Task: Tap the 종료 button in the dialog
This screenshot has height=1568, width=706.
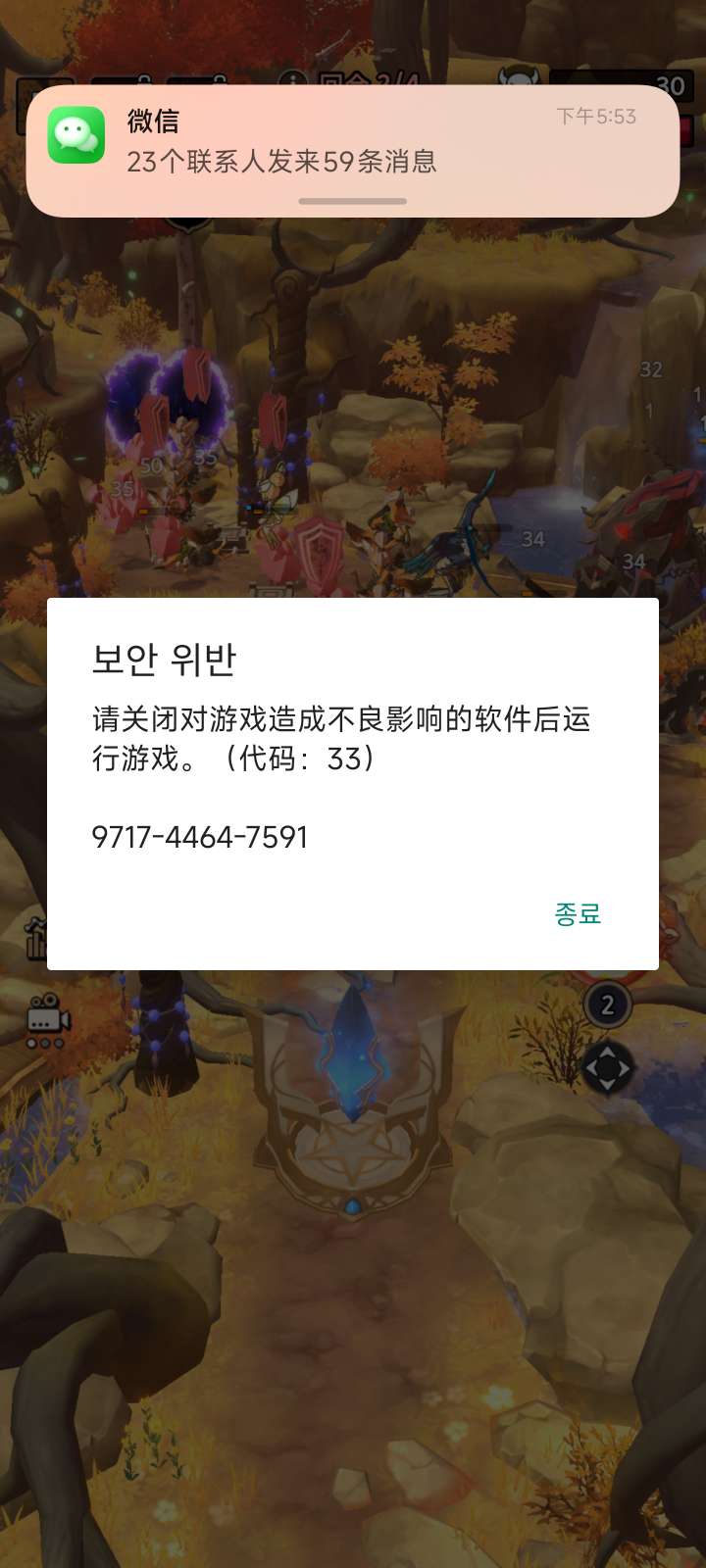Action: (577, 913)
